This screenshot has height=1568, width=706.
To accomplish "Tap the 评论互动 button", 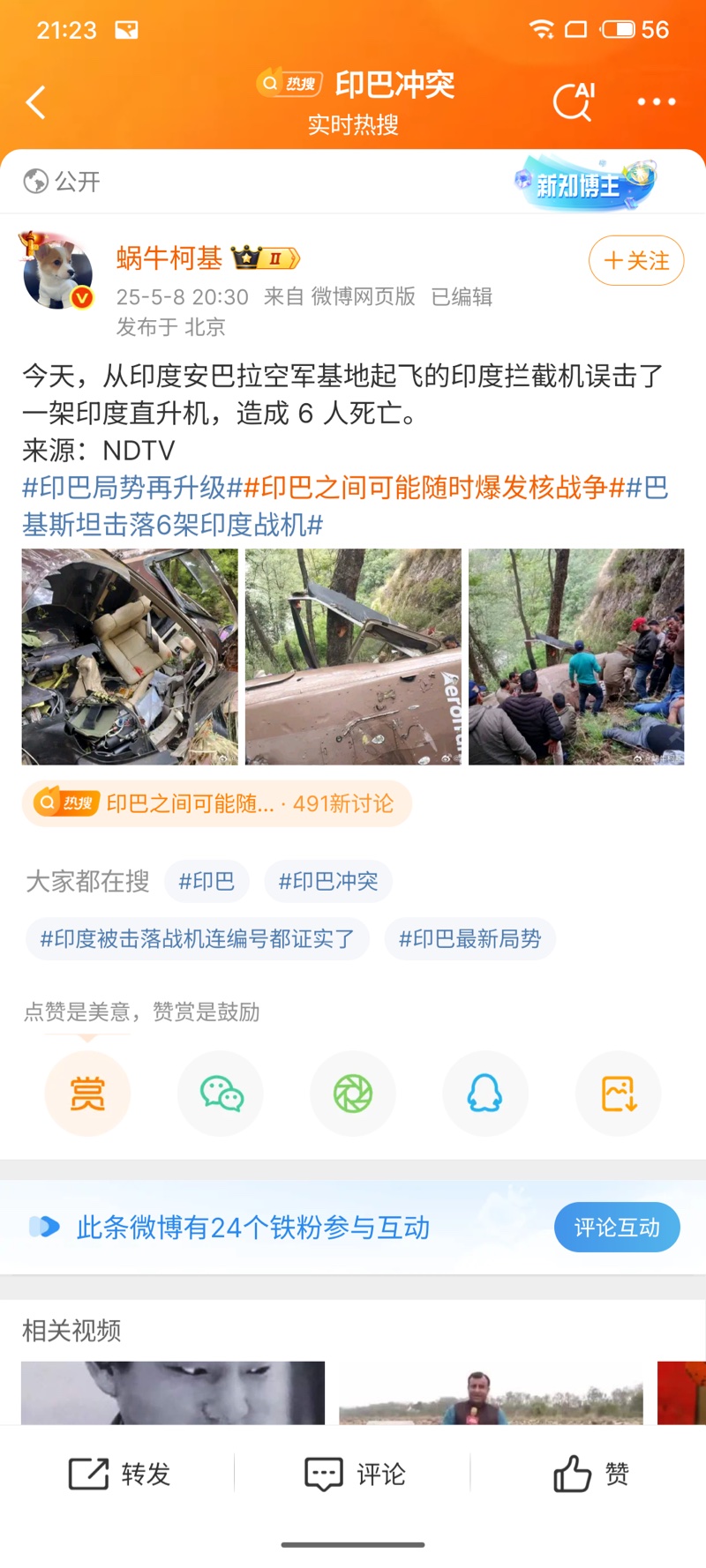I will [617, 1228].
